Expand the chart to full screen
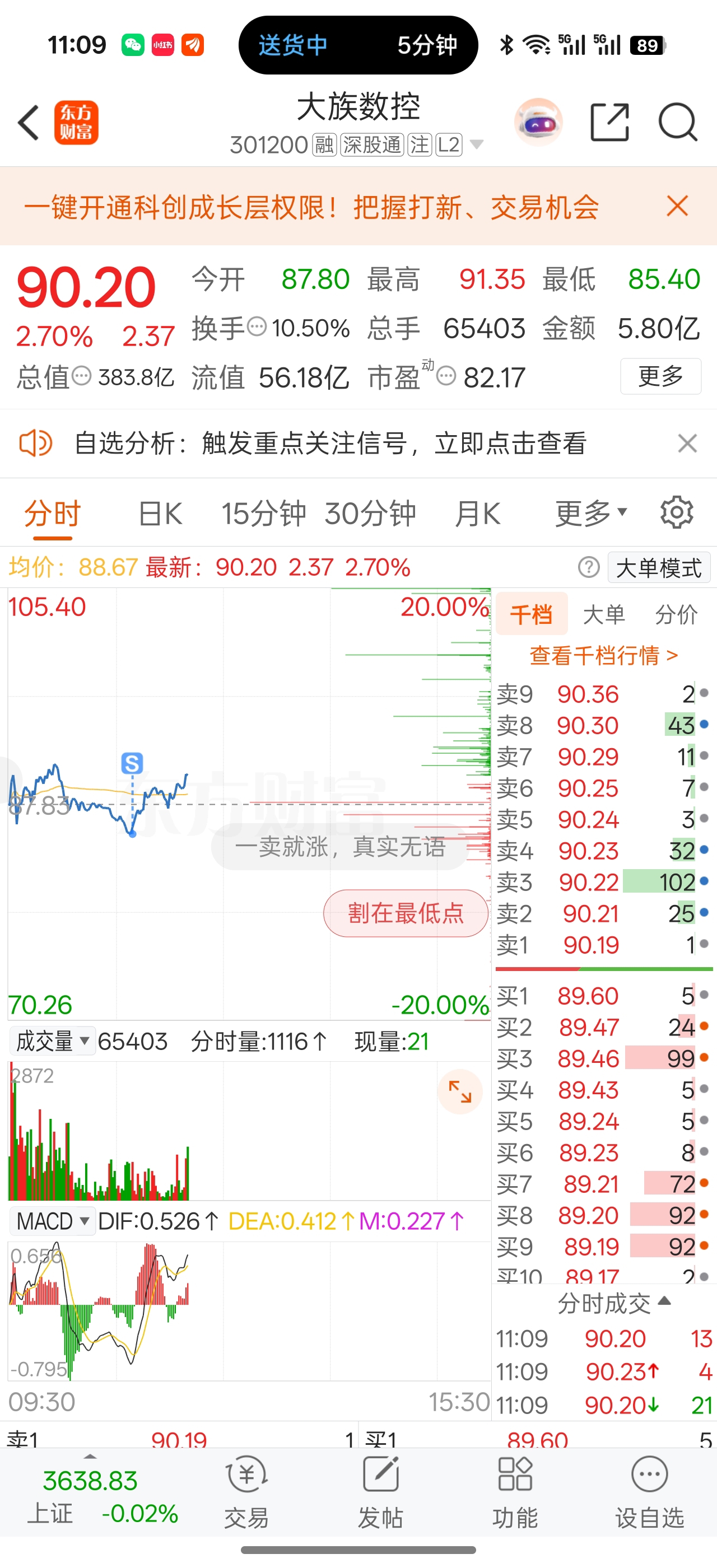Image resolution: width=717 pixels, height=1568 pixels. (459, 1091)
